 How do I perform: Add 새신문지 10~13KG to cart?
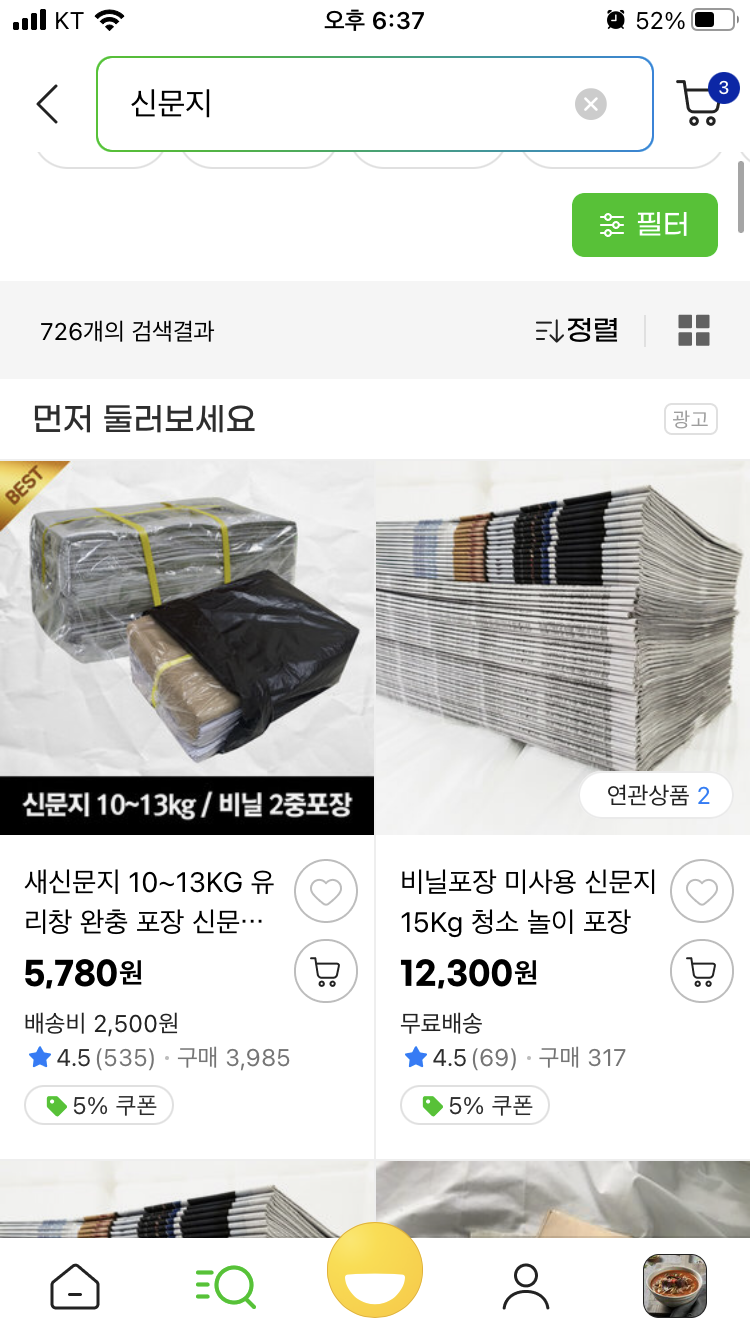click(326, 971)
